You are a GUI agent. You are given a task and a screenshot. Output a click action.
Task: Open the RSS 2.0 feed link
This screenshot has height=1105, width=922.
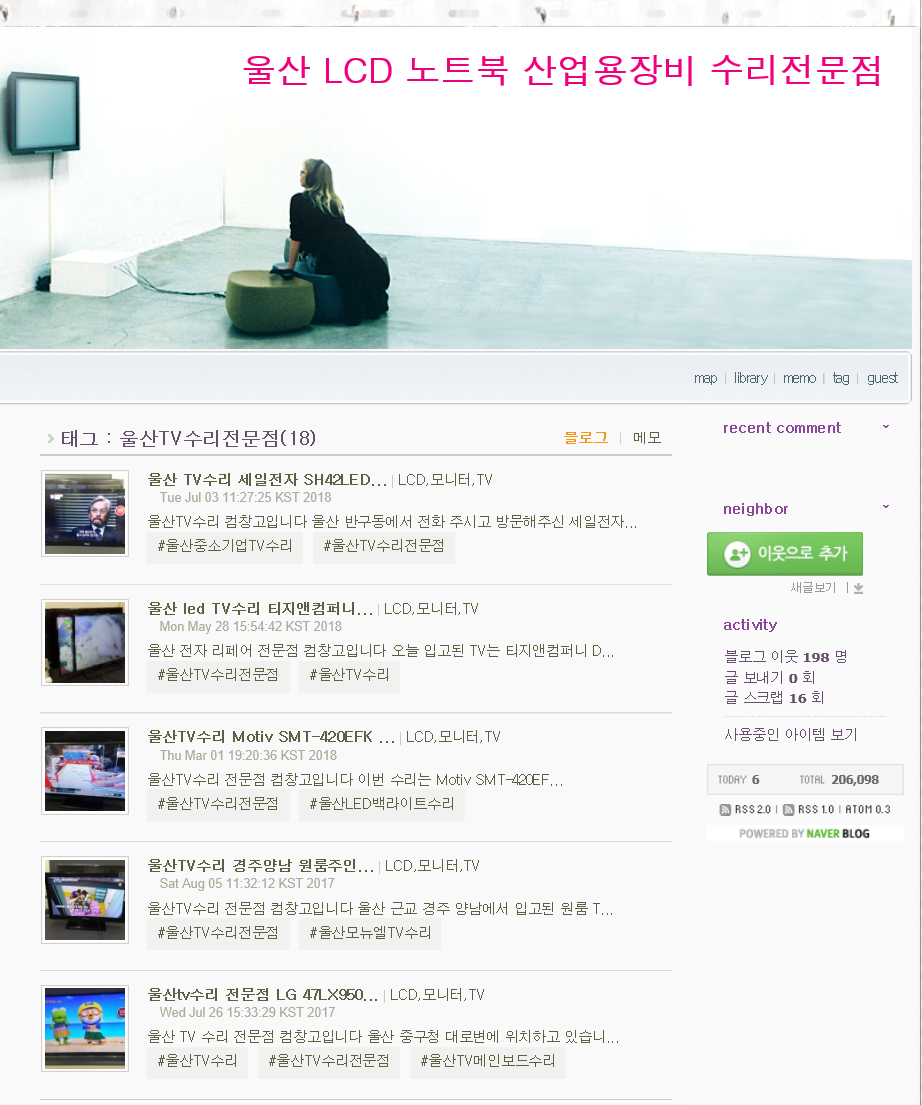(745, 809)
